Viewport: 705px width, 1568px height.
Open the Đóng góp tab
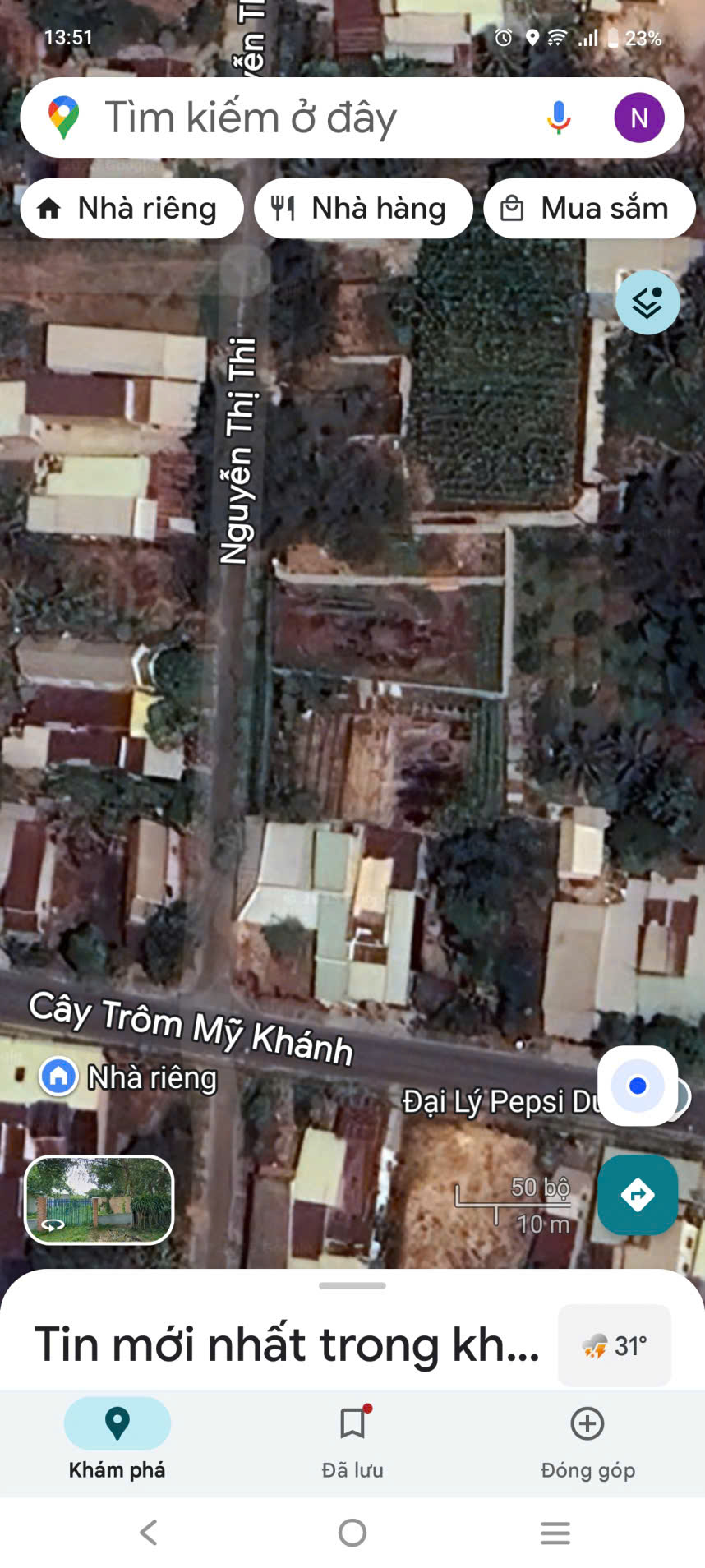[587, 1438]
